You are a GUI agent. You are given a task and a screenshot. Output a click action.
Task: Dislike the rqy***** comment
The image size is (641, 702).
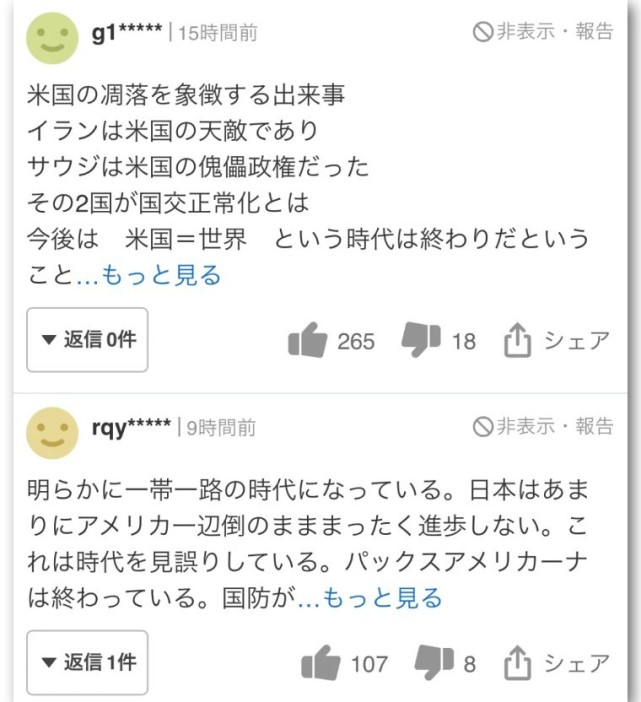(x=432, y=662)
